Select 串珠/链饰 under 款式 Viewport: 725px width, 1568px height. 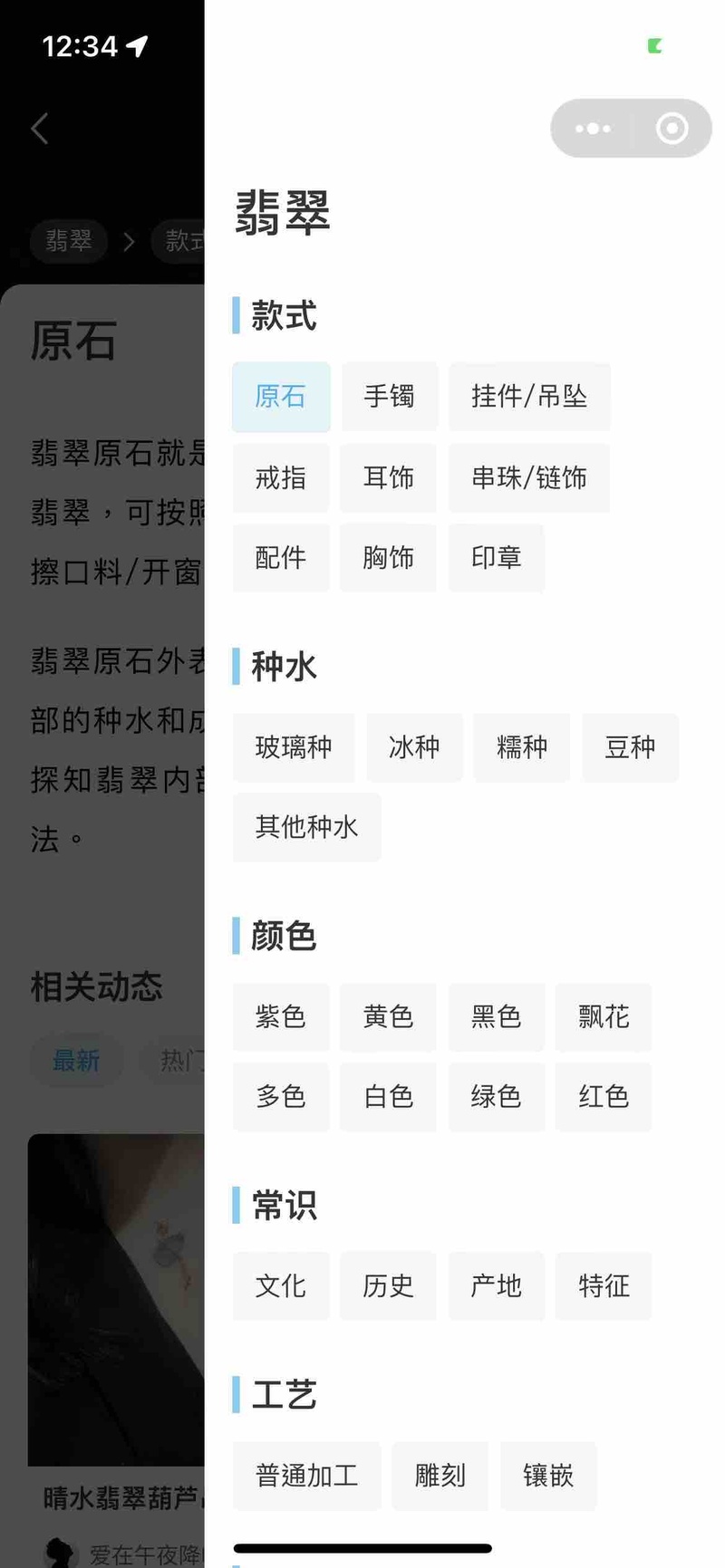pyautogui.click(x=529, y=477)
